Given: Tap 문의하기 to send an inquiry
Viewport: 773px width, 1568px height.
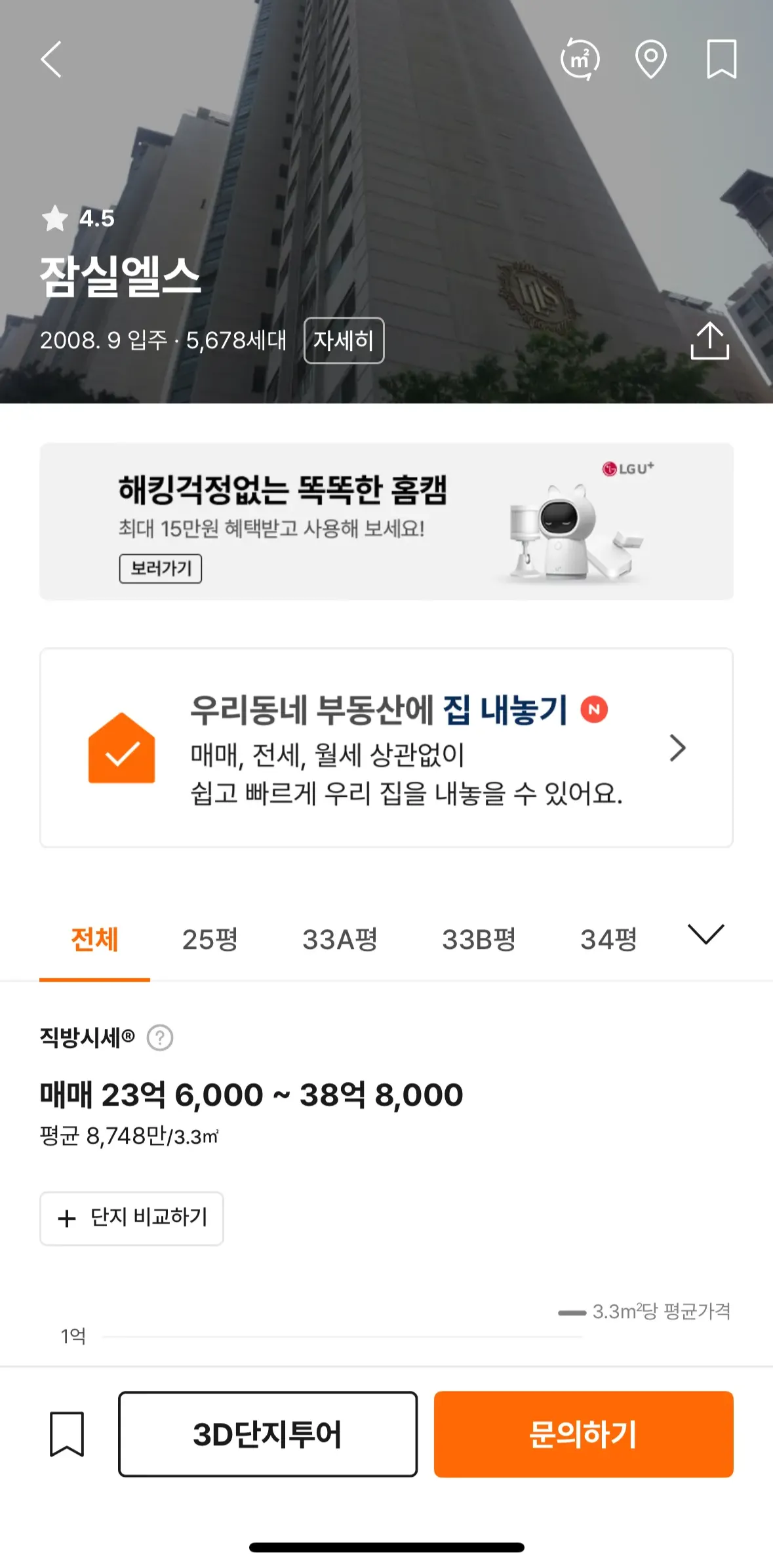Looking at the screenshot, I should [x=583, y=1434].
